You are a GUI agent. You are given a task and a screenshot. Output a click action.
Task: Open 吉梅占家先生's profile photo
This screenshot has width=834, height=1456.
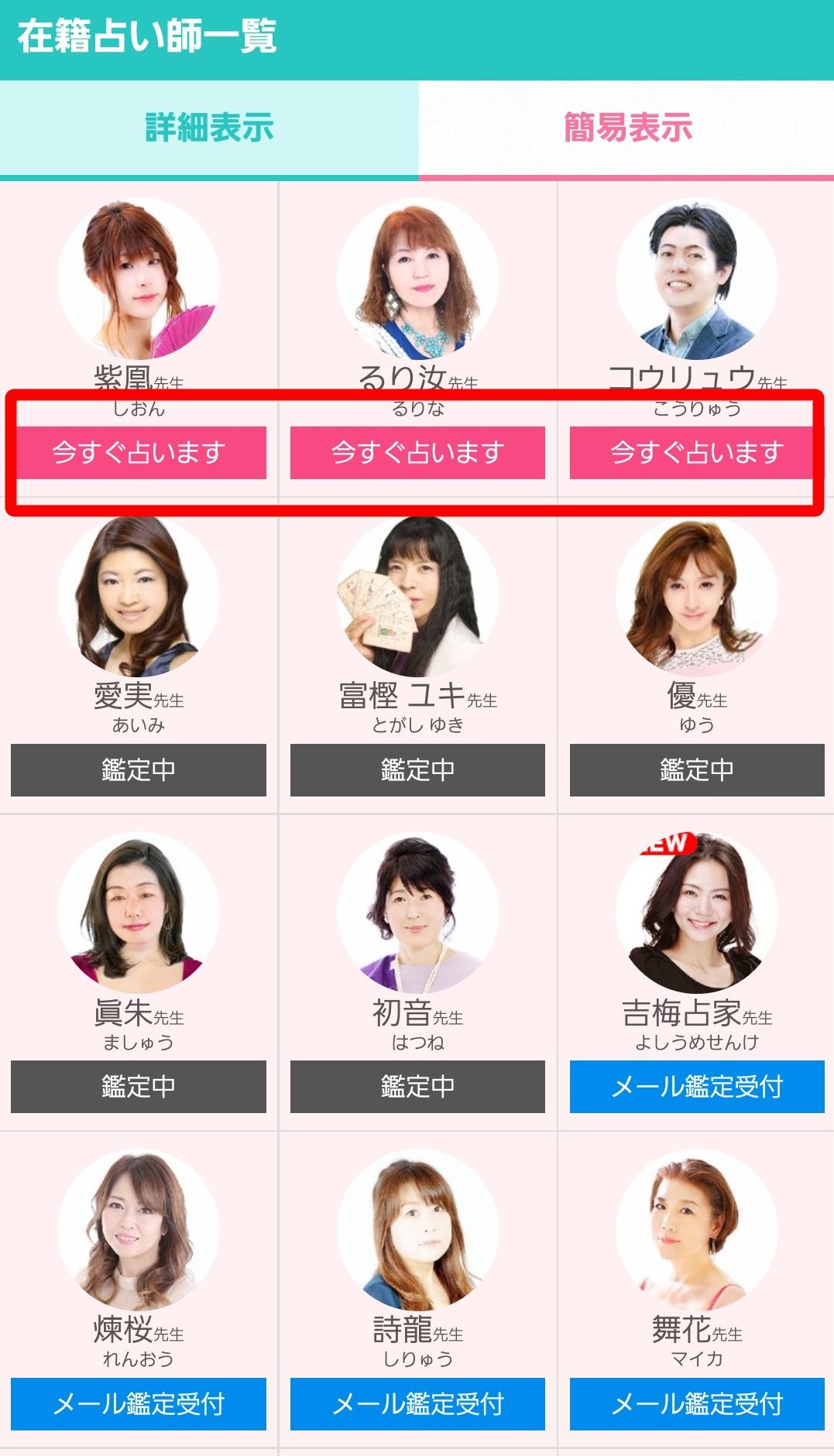[697, 913]
